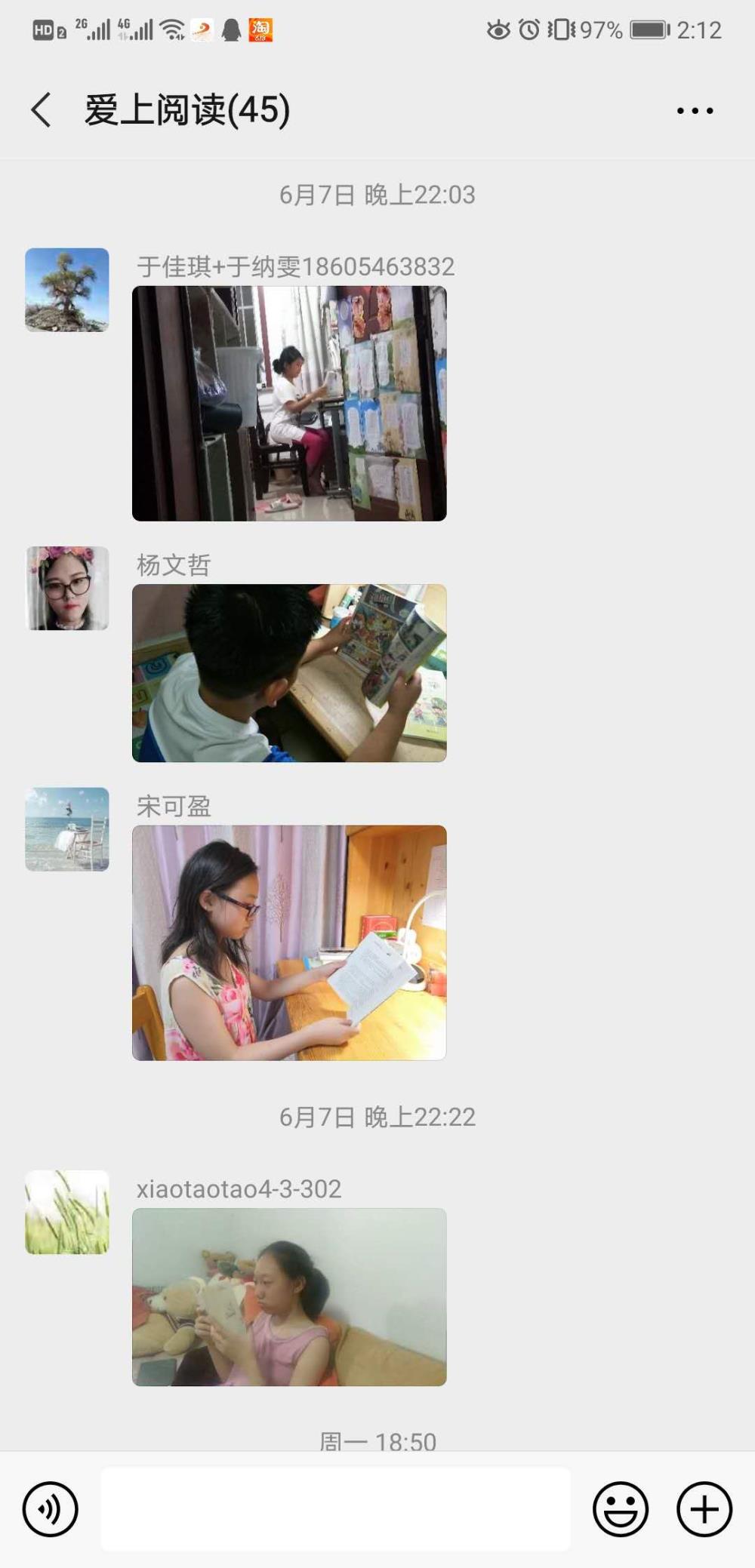Image resolution: width=755 pixels, height=1568 pixels.
Task: Open the plus attachment menu
Action: tap(704, 1509)
